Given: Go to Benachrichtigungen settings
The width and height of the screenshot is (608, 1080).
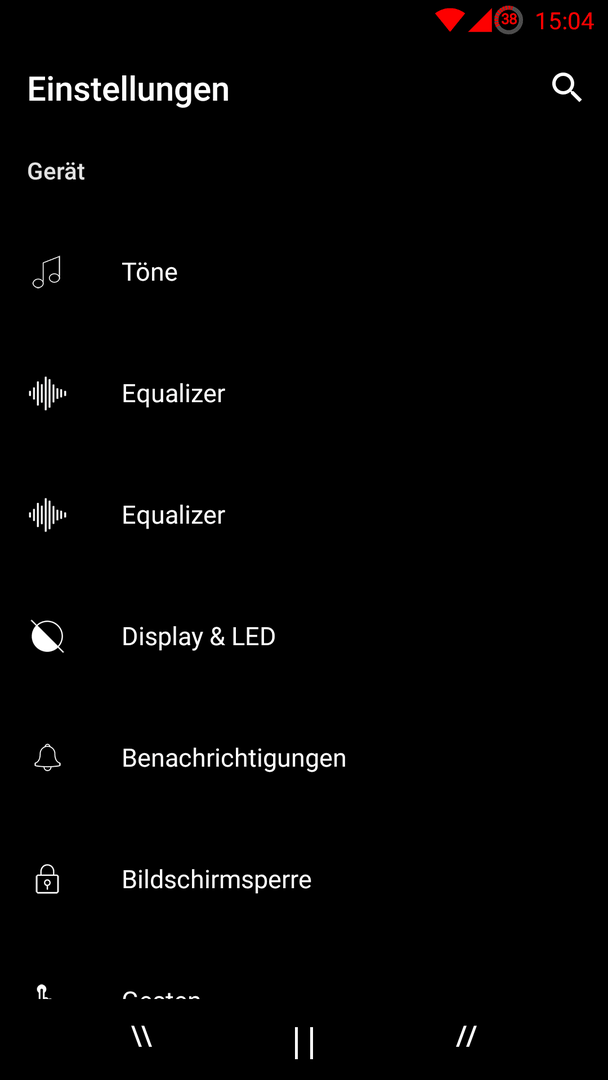Looking at the screenshot, I should click(x=304, y=758).
